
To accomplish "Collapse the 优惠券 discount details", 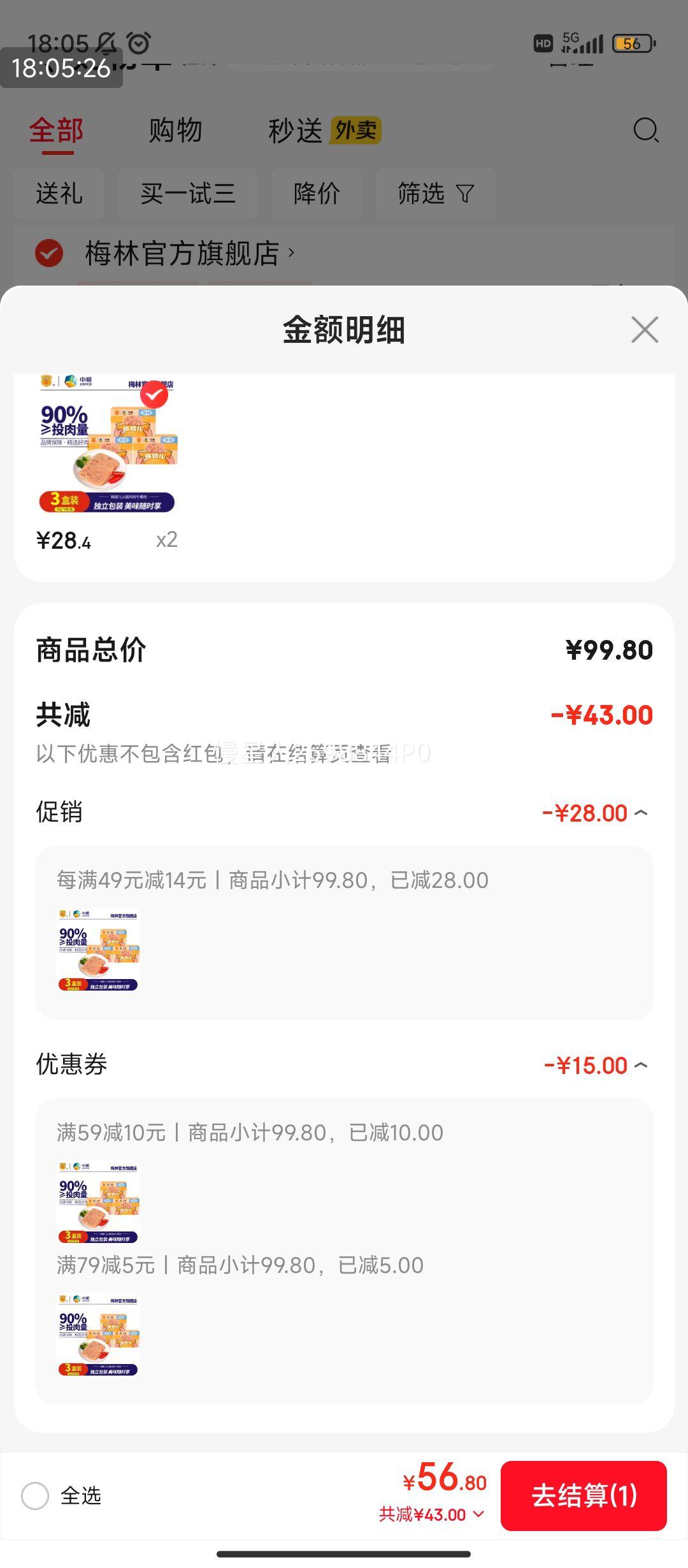I will (x=641, y=1065).
